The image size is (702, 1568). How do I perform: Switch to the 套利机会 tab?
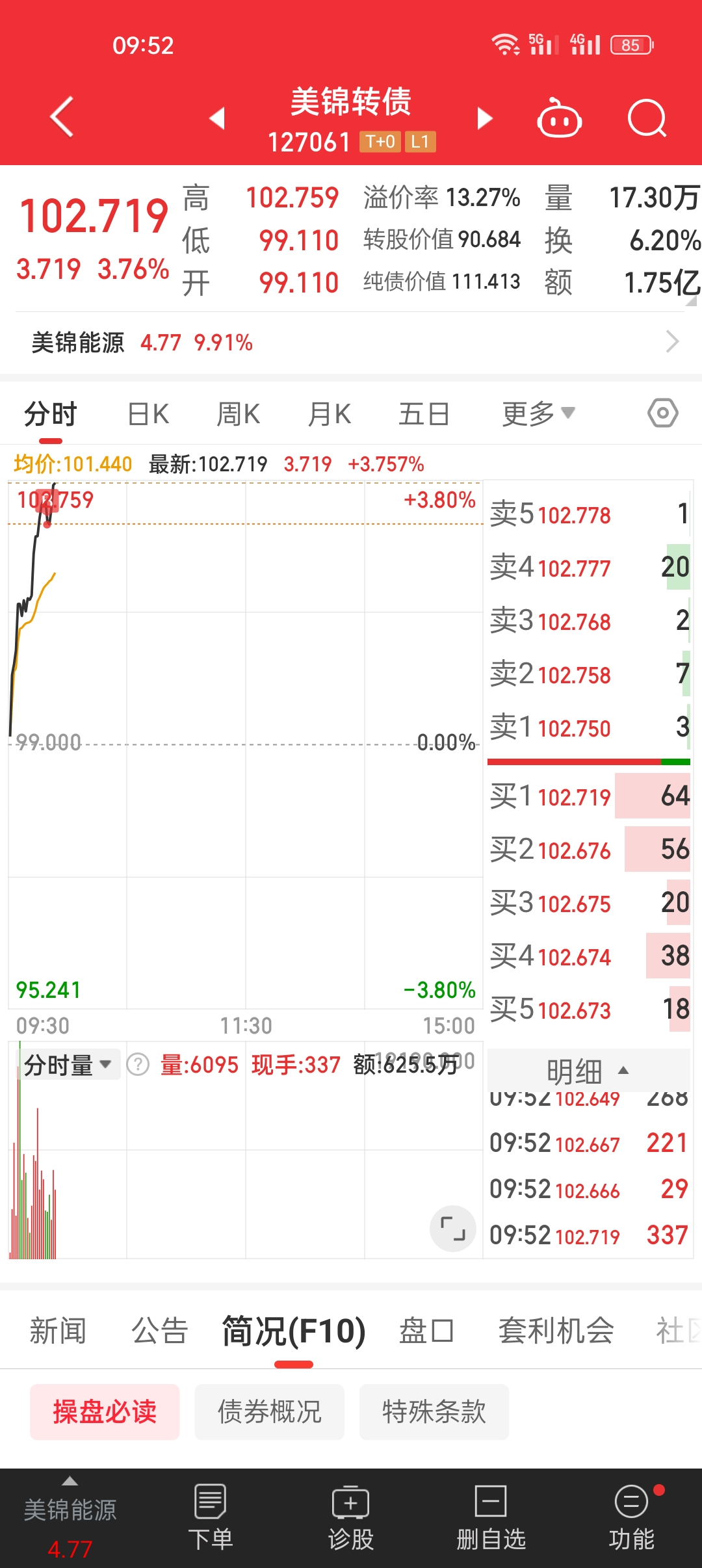pos(556,1331)
